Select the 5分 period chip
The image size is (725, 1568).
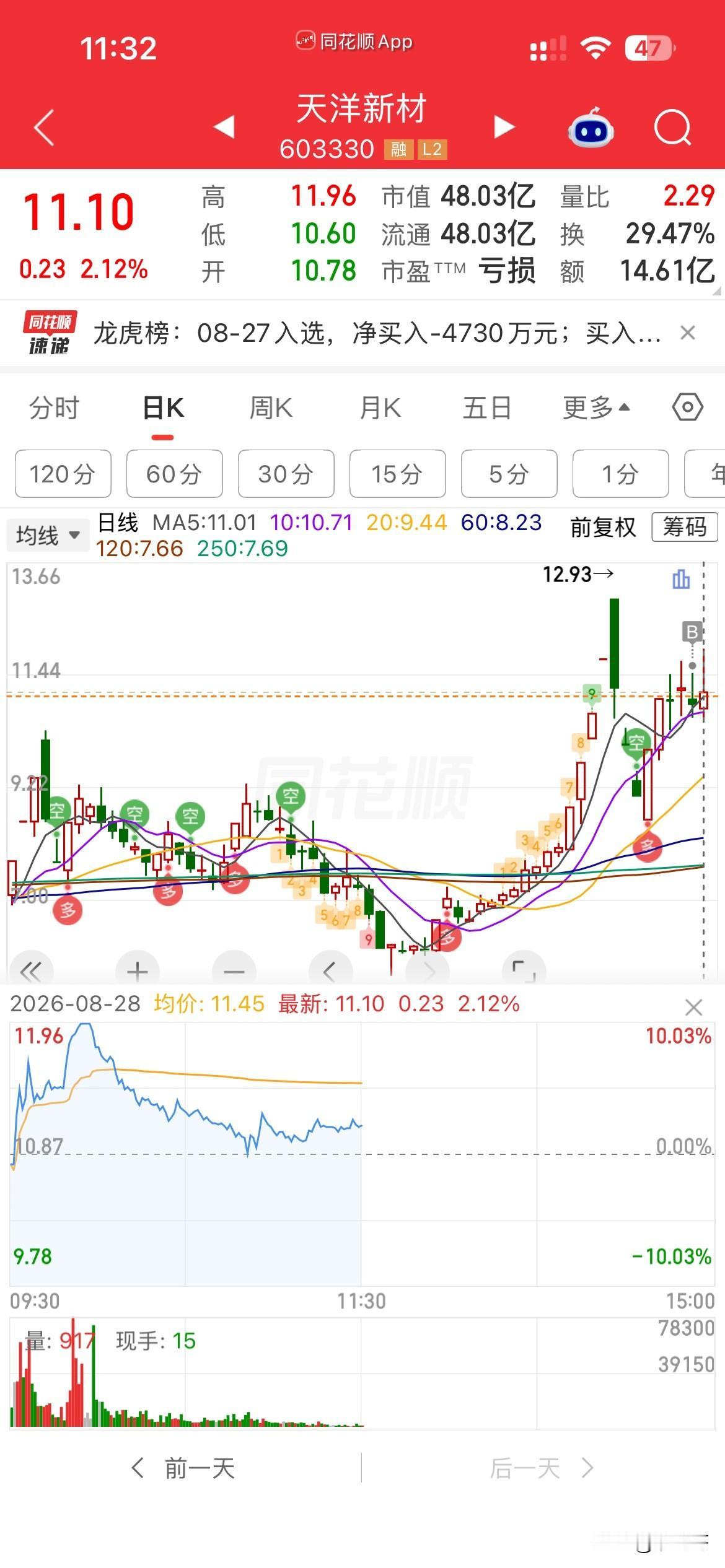point(509,474)
